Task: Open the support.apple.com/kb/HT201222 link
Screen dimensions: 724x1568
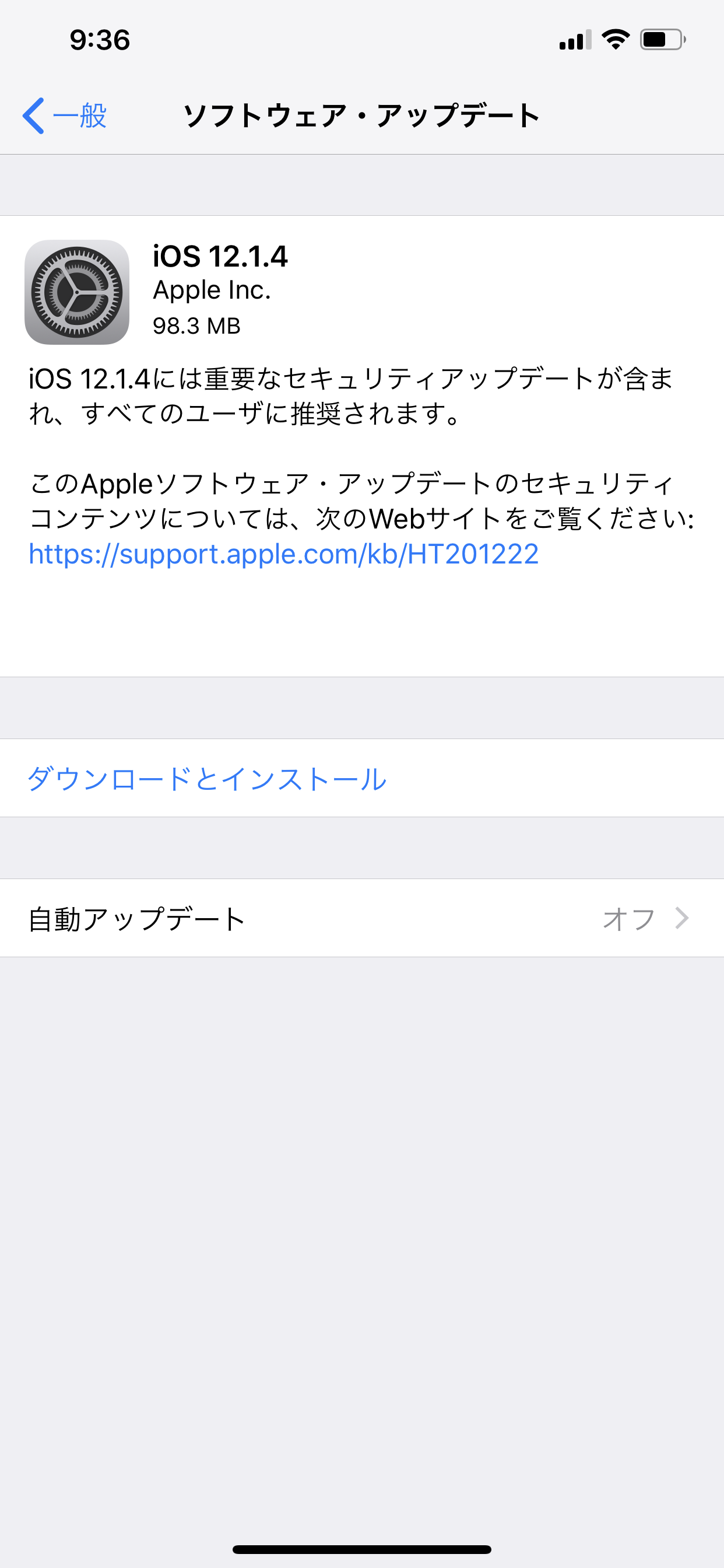Action: (x=283, y=554)
